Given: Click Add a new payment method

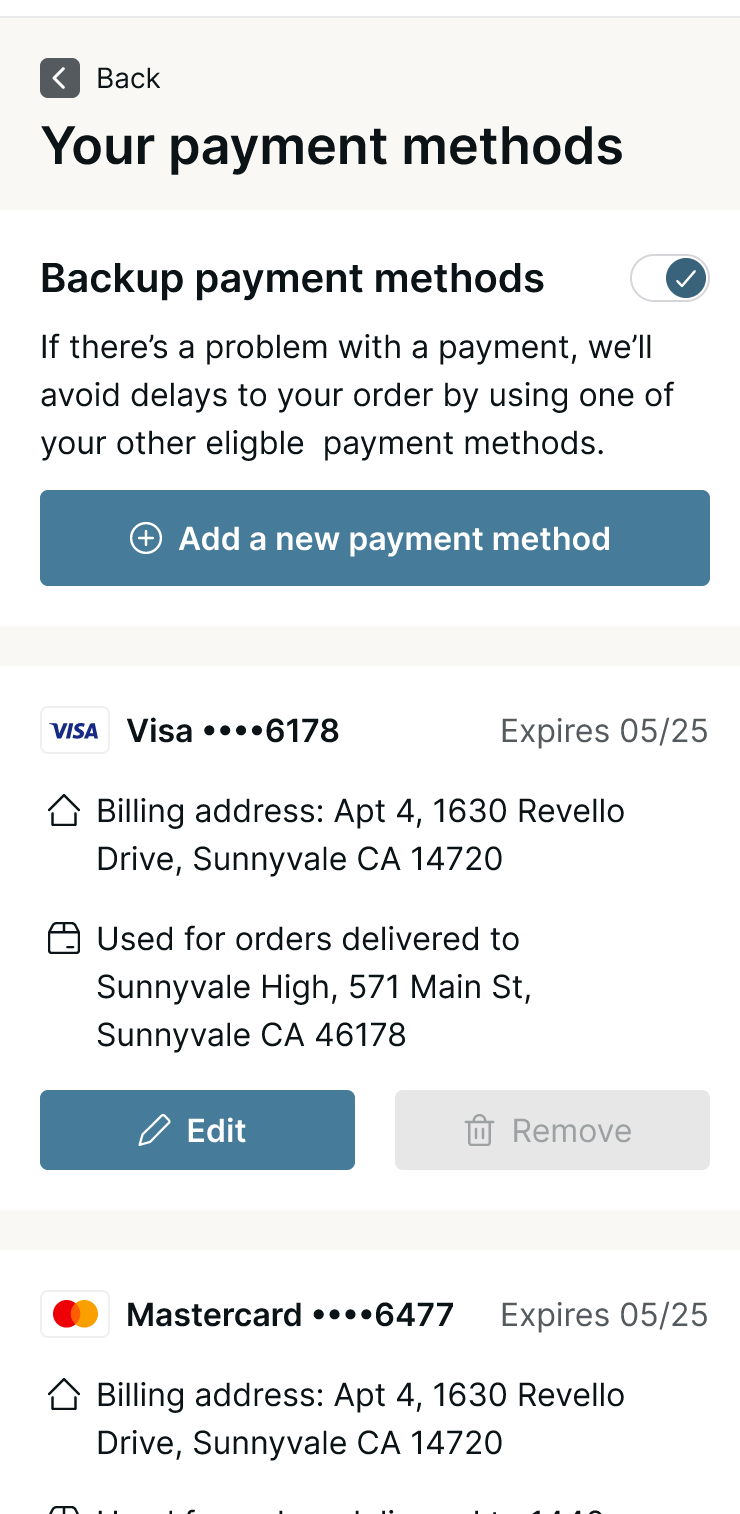Looking at the screenshot, I should (374, 538).
